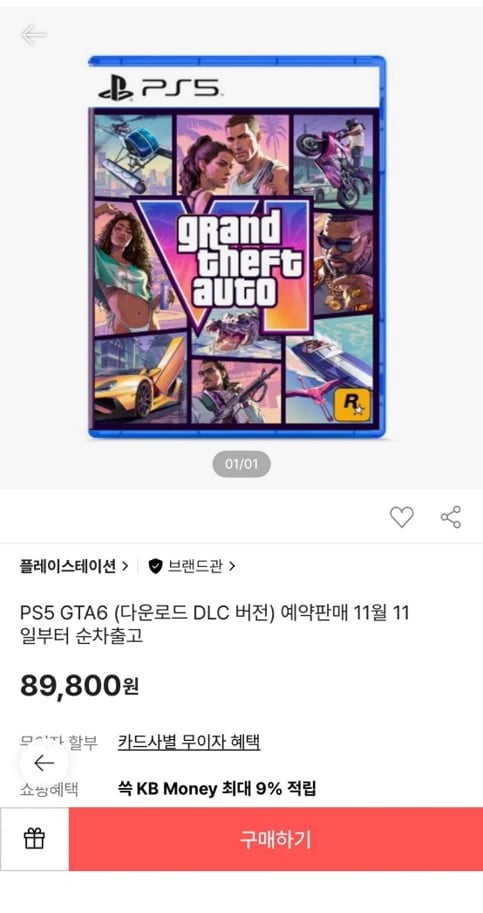Open the GTA VI product image
The width and height of the screenshot is (483, 913).
(x=237, y=246)
